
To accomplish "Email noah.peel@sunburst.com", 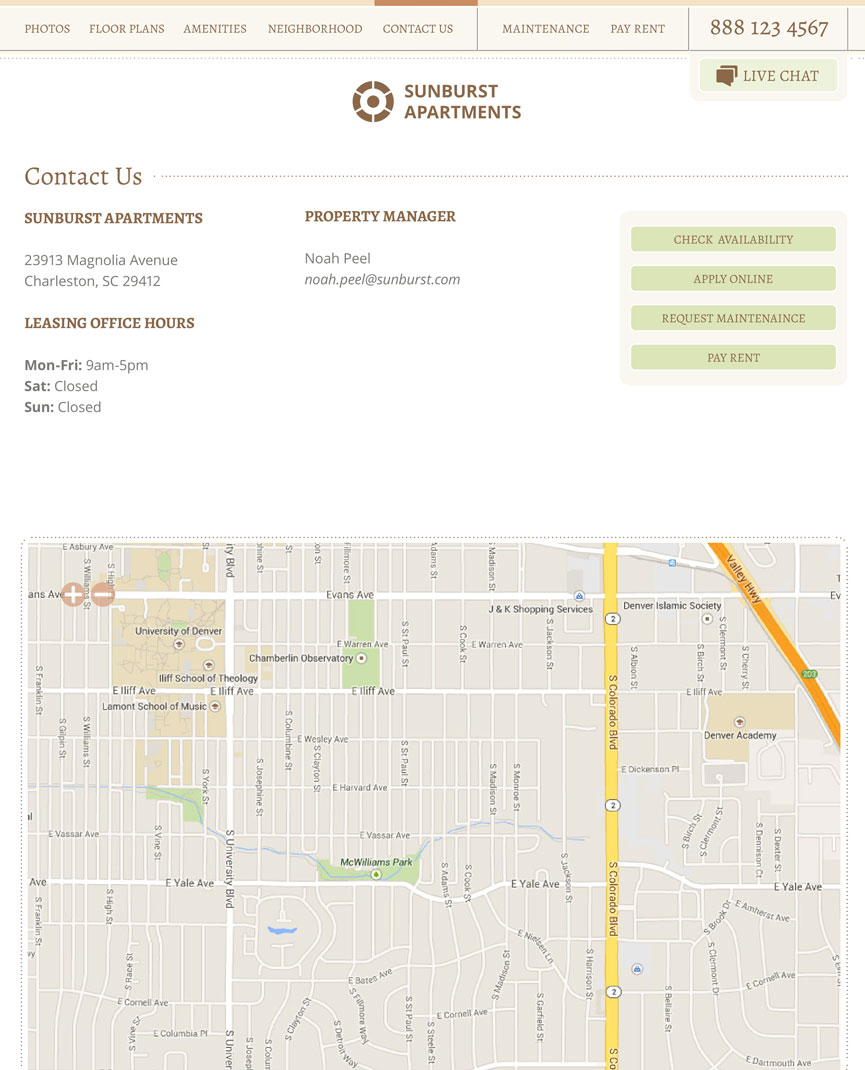I will tap(382, 280).
